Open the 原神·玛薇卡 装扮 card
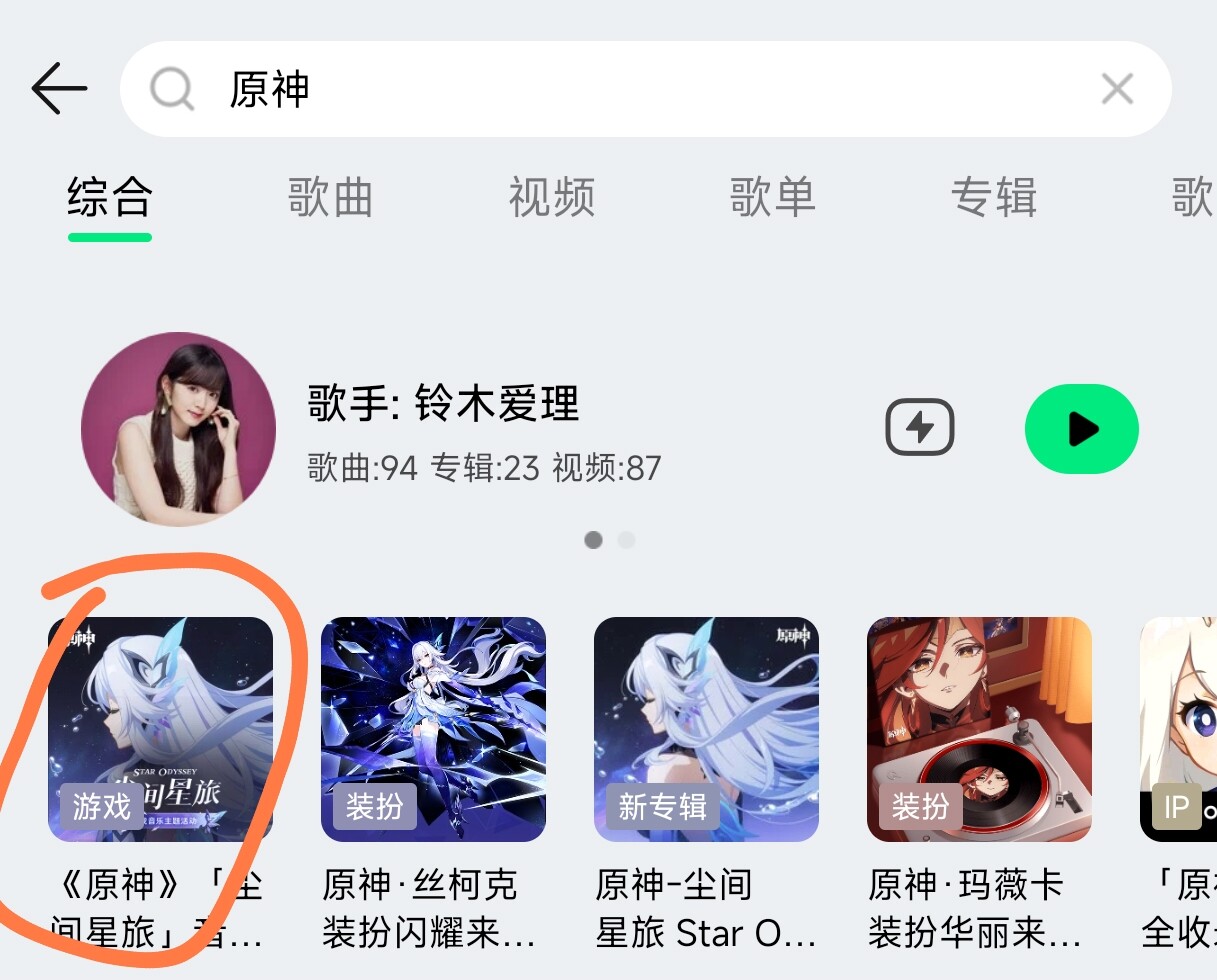1217x980 pixels. click(979, 730)
